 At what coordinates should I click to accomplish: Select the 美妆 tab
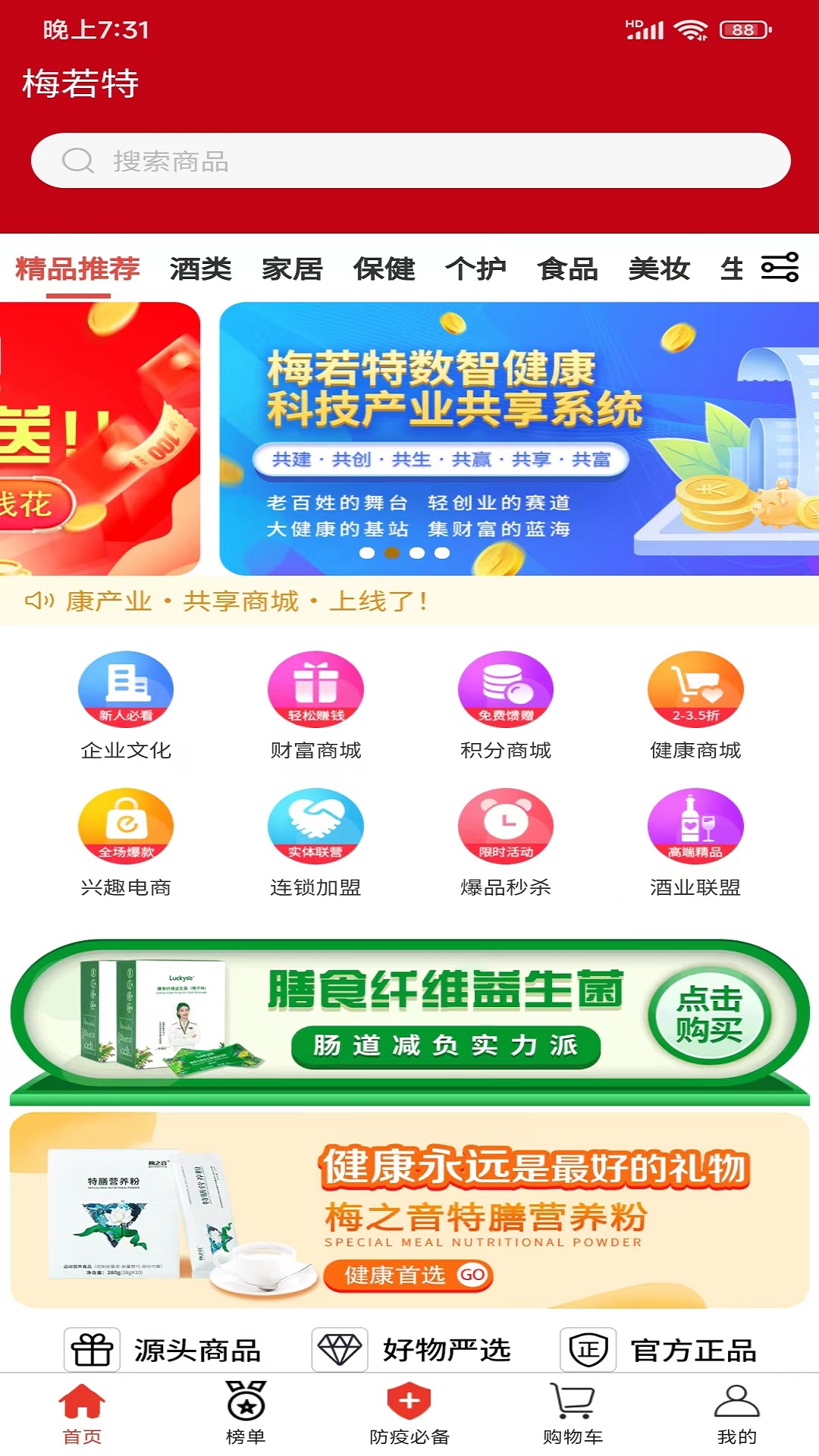(x=659, y=268)
